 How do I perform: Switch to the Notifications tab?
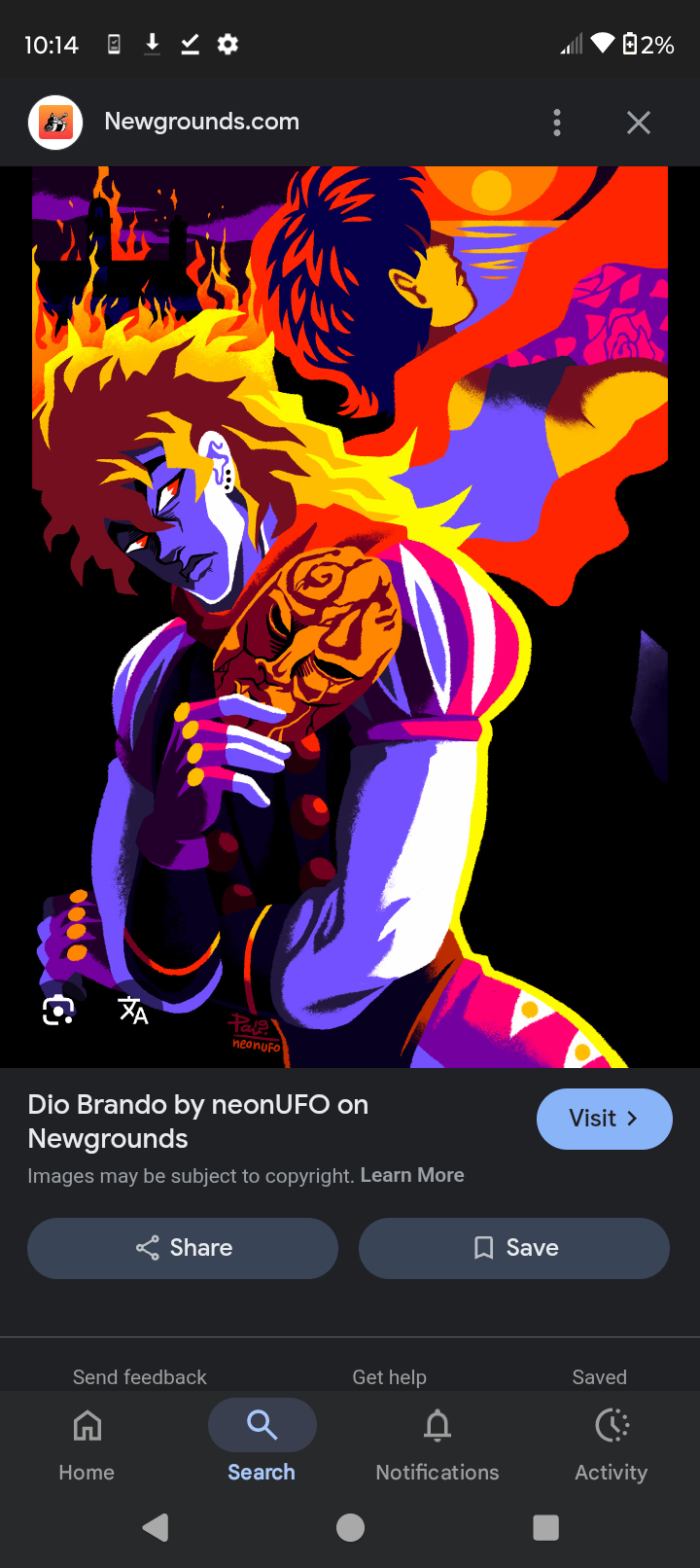[437, 1444]
